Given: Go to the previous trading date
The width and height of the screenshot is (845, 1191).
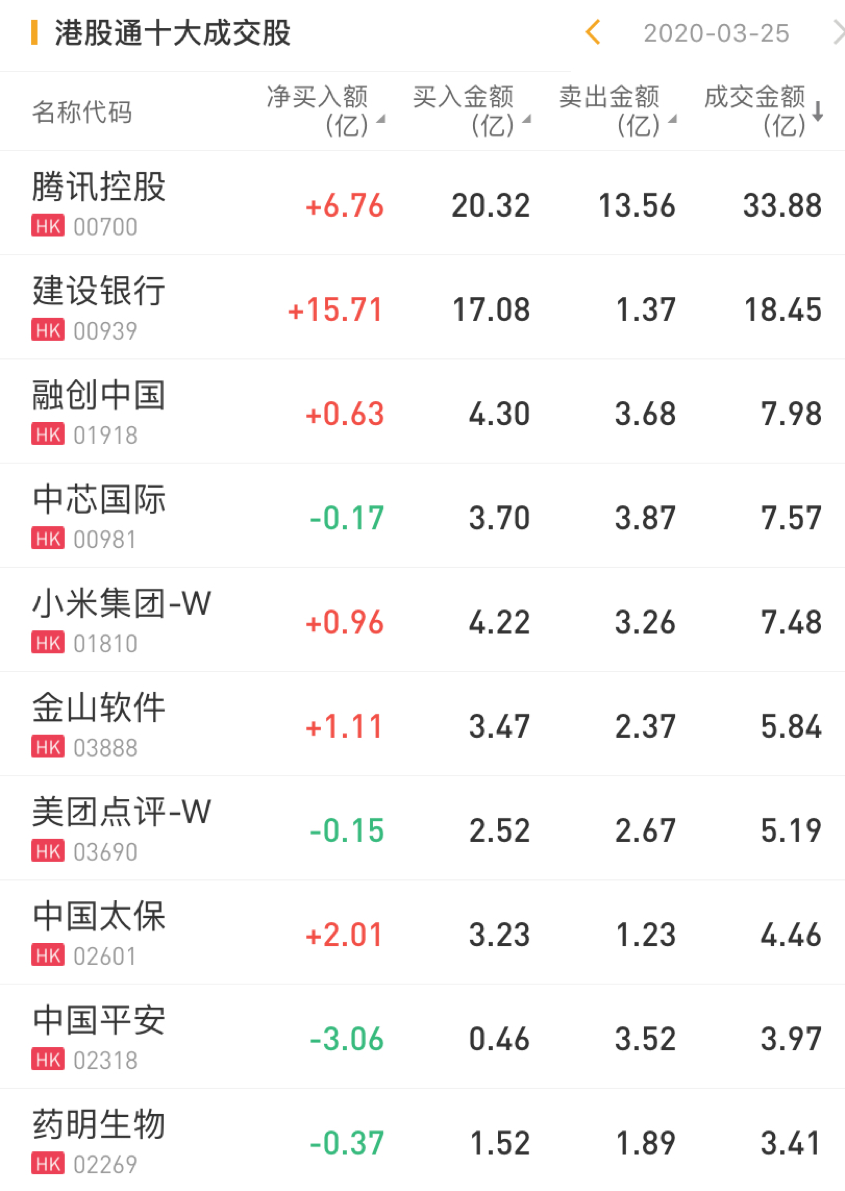Looking at the screenshot, I should tap(593, 33).
